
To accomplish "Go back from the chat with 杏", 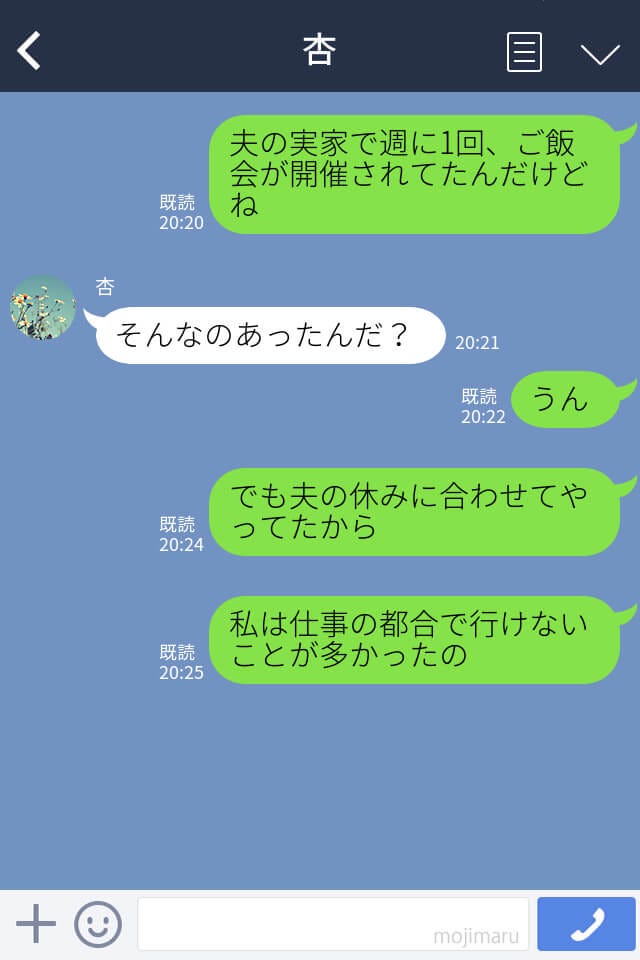I will pos(29,51).
